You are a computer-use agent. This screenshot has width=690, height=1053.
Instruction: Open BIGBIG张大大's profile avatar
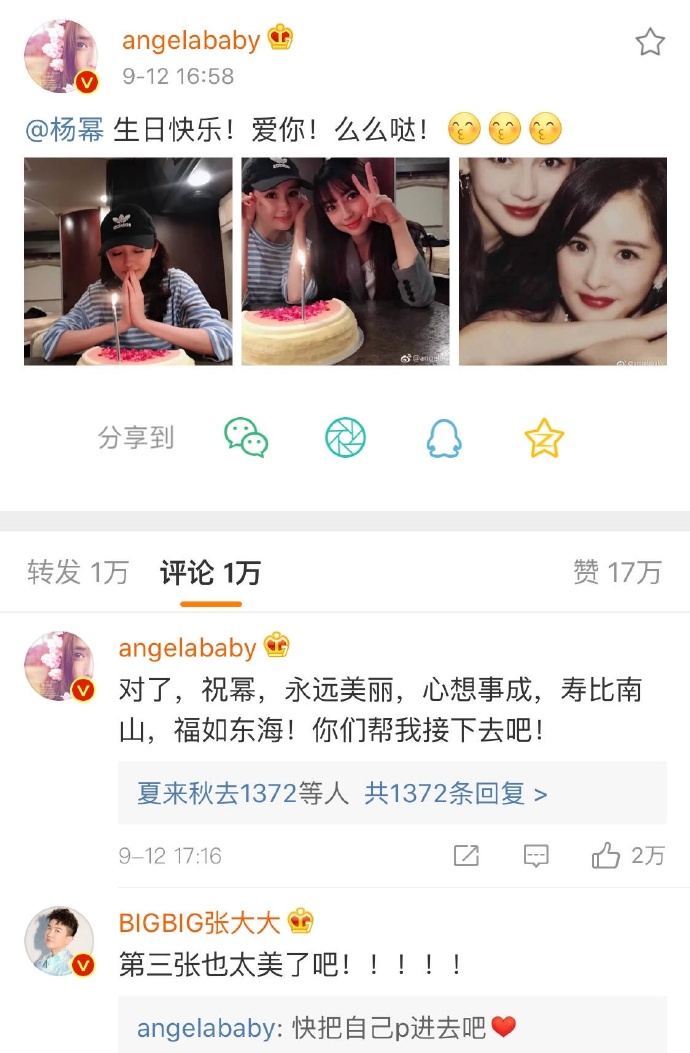(x=59, y=942)
